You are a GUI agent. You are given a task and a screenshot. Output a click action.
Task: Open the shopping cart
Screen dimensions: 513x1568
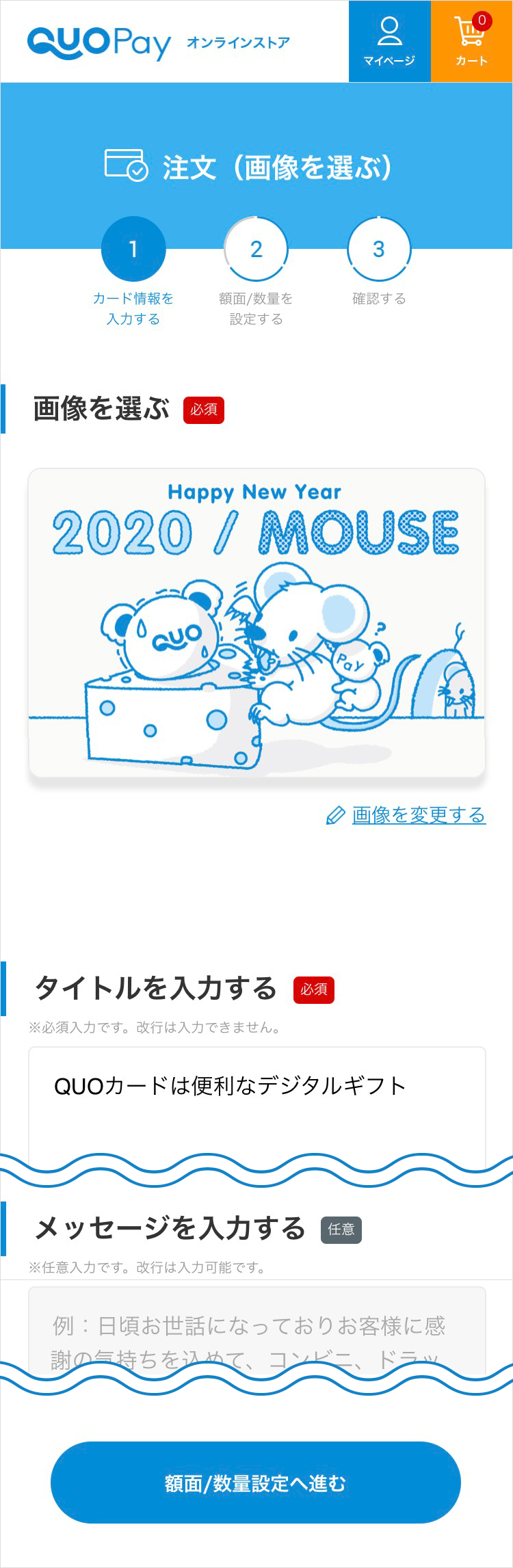tap(471, 42)
